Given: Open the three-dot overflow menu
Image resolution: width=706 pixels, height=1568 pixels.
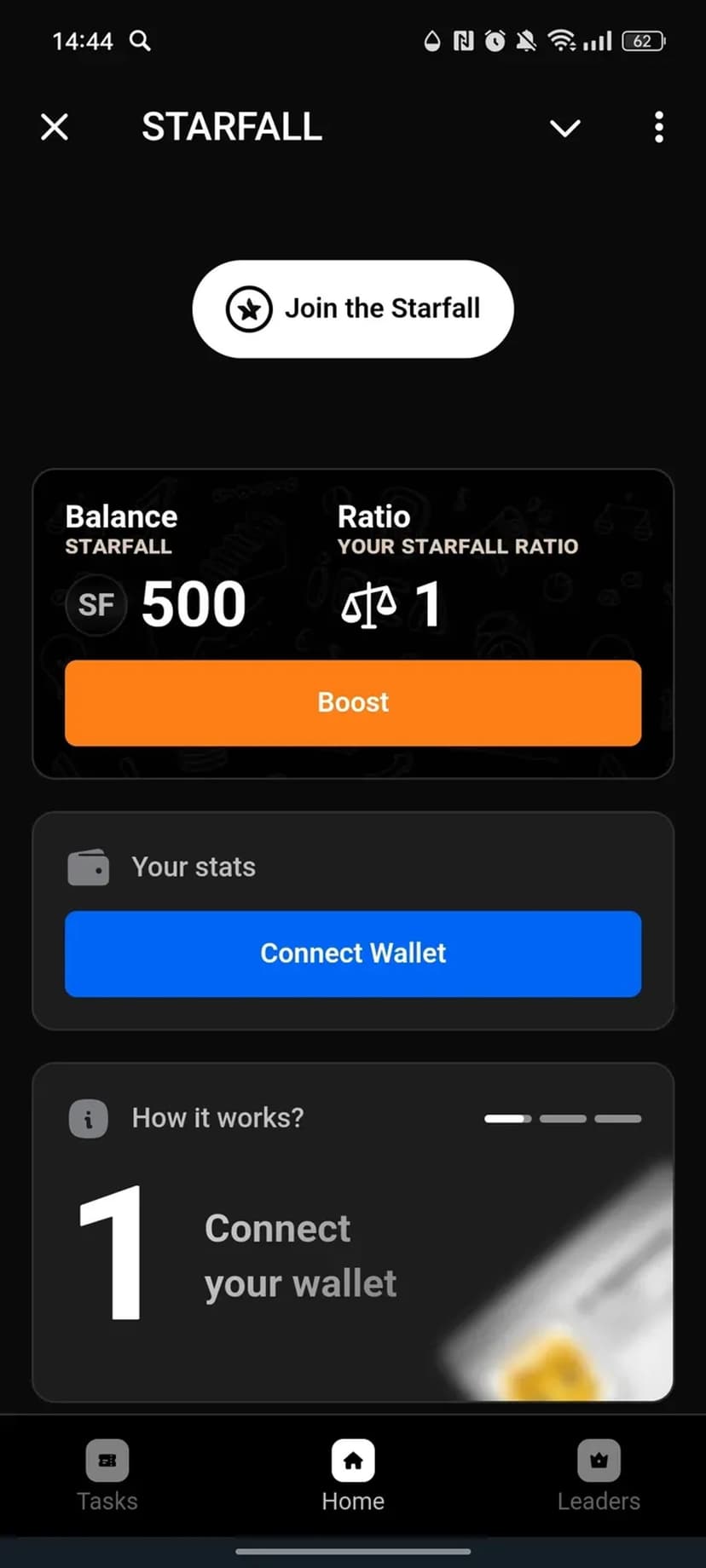Looking at the screenshot, I should [658, 128].
